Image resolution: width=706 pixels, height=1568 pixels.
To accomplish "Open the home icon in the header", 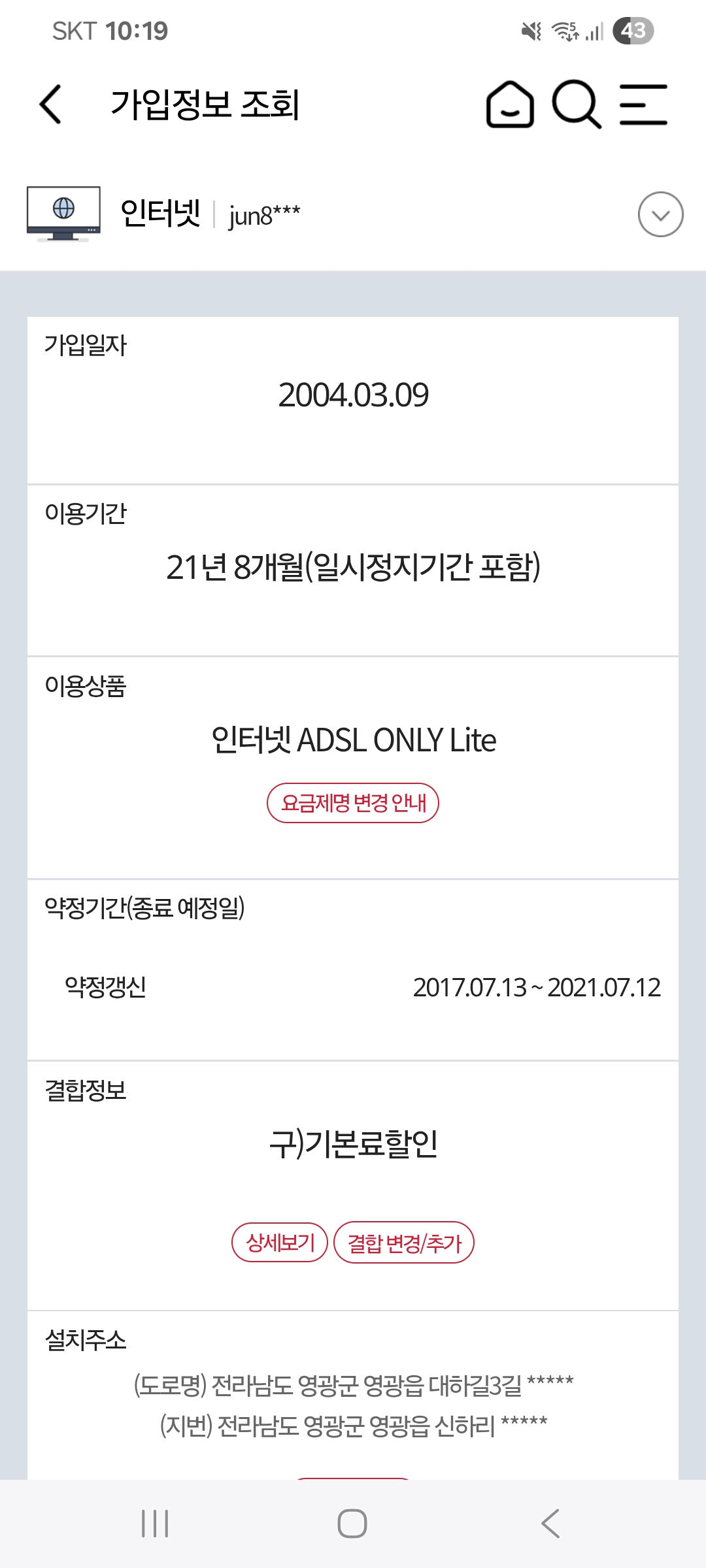I will coord(510,105).
